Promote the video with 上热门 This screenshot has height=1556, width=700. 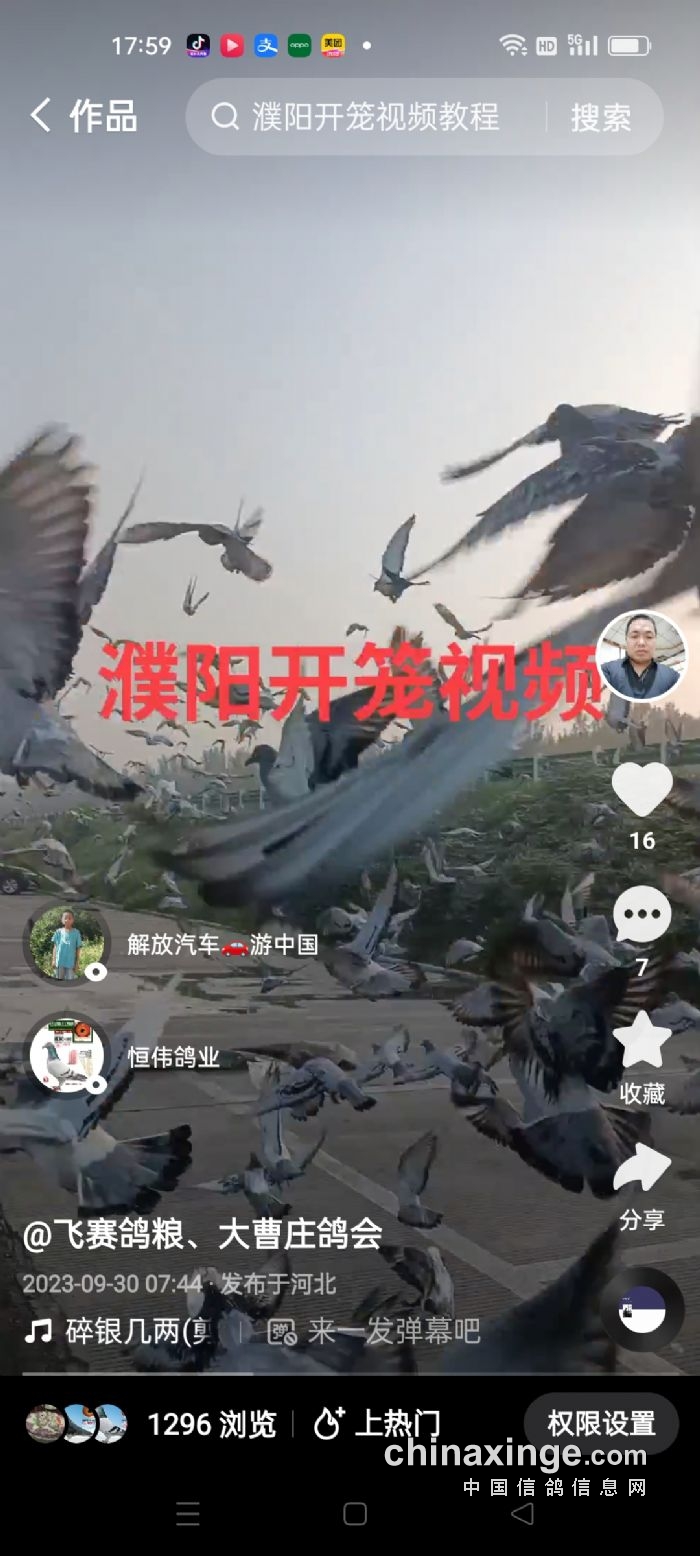[377, 1424]
